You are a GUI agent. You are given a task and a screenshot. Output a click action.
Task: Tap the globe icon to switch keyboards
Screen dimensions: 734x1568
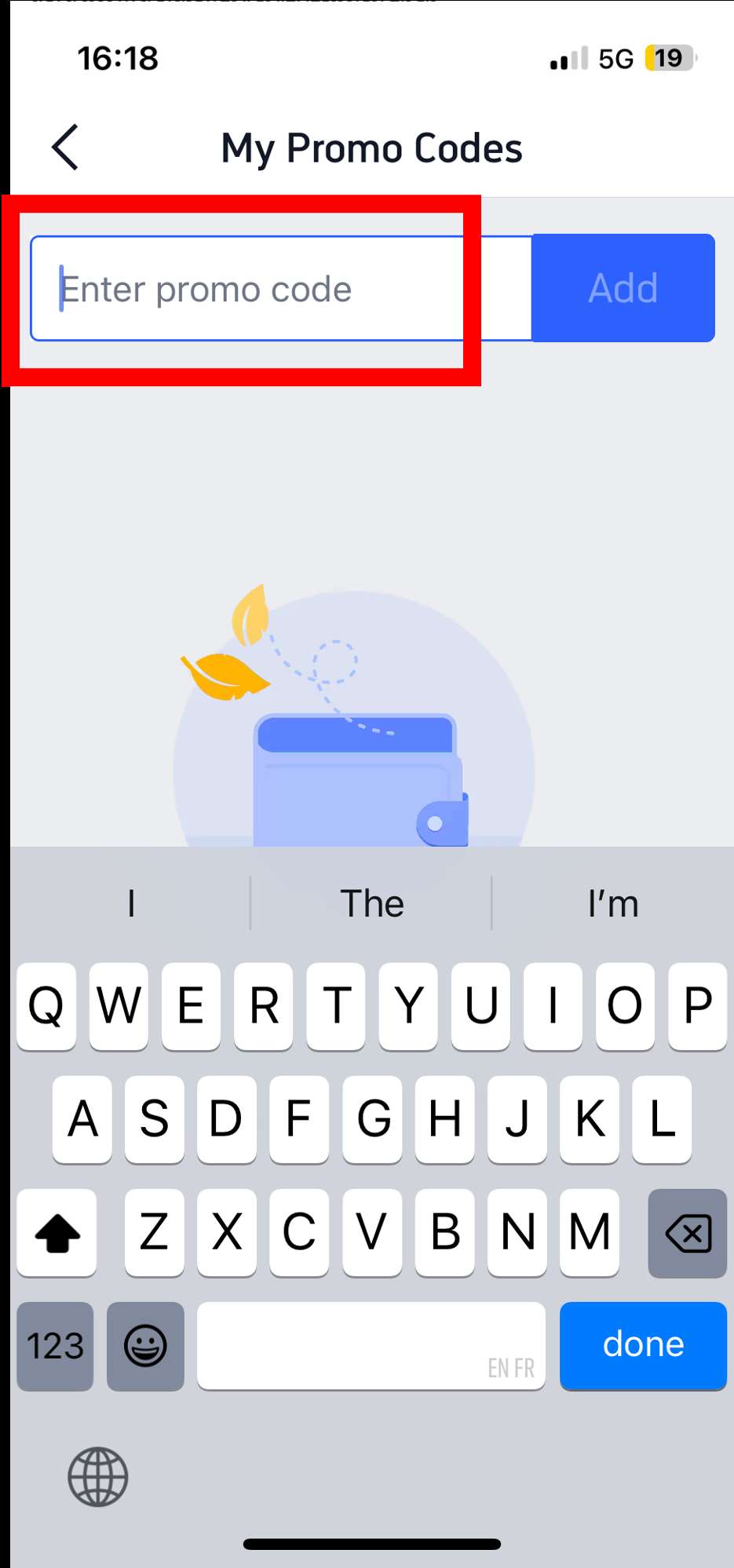(96, 1479)
